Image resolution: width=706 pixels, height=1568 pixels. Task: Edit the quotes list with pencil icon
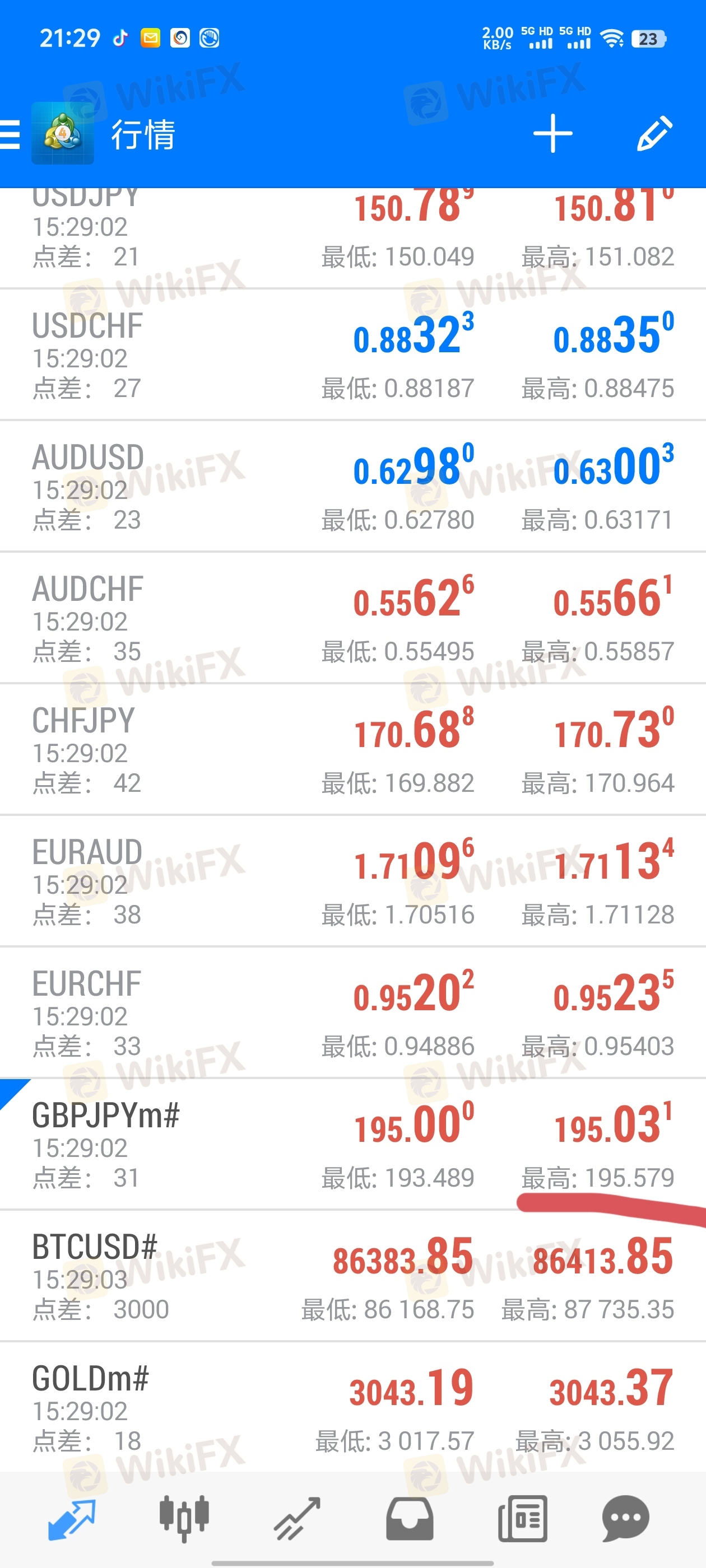(654, 133)
